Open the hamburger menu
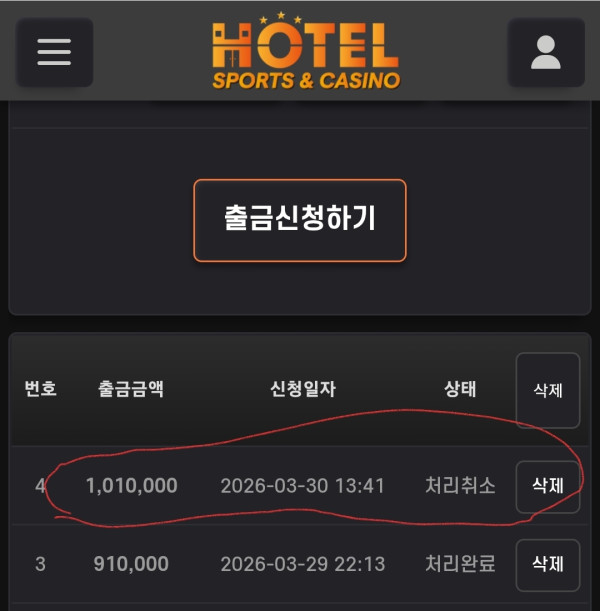 click(54, 52)
